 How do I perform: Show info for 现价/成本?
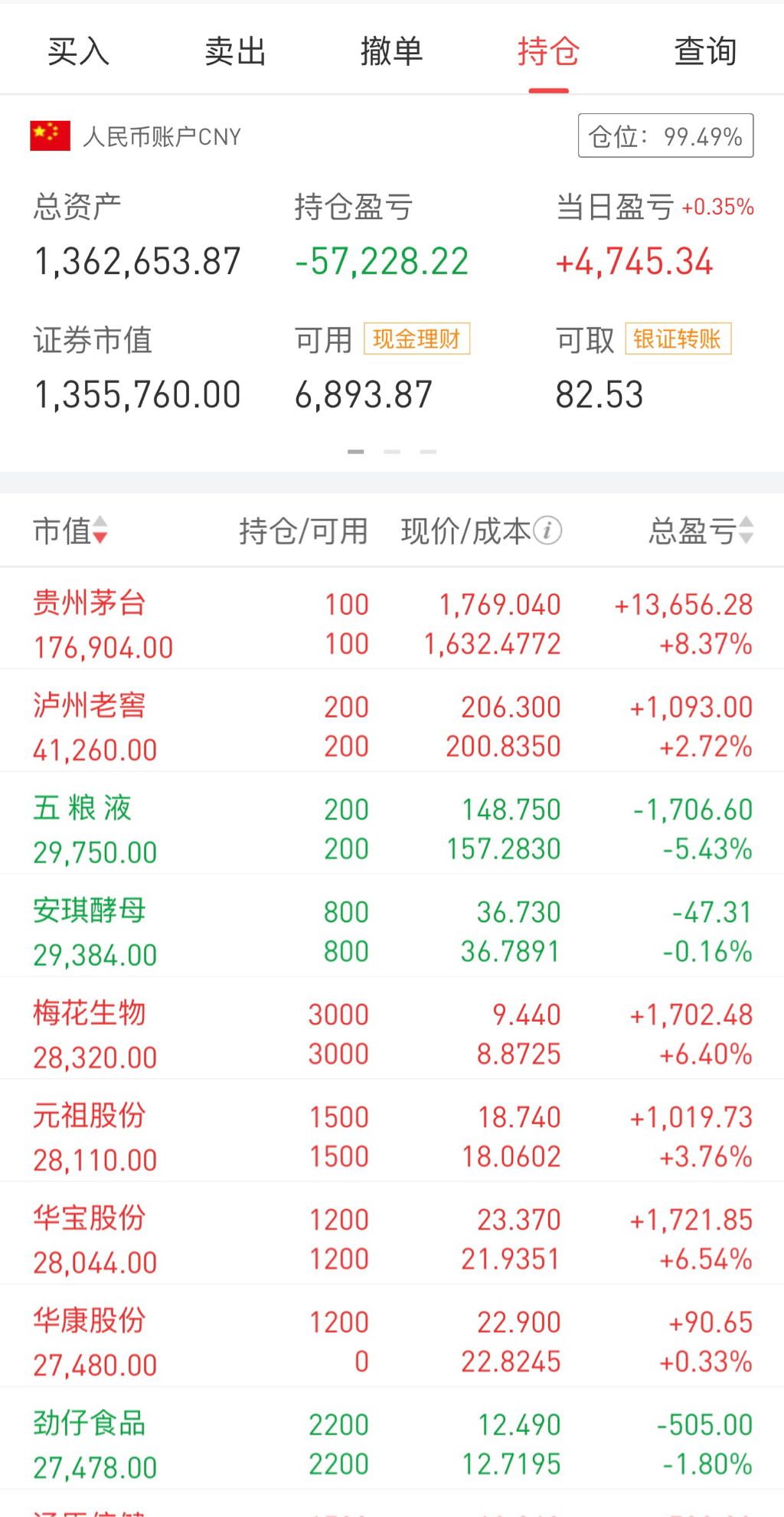click(547, 531)
